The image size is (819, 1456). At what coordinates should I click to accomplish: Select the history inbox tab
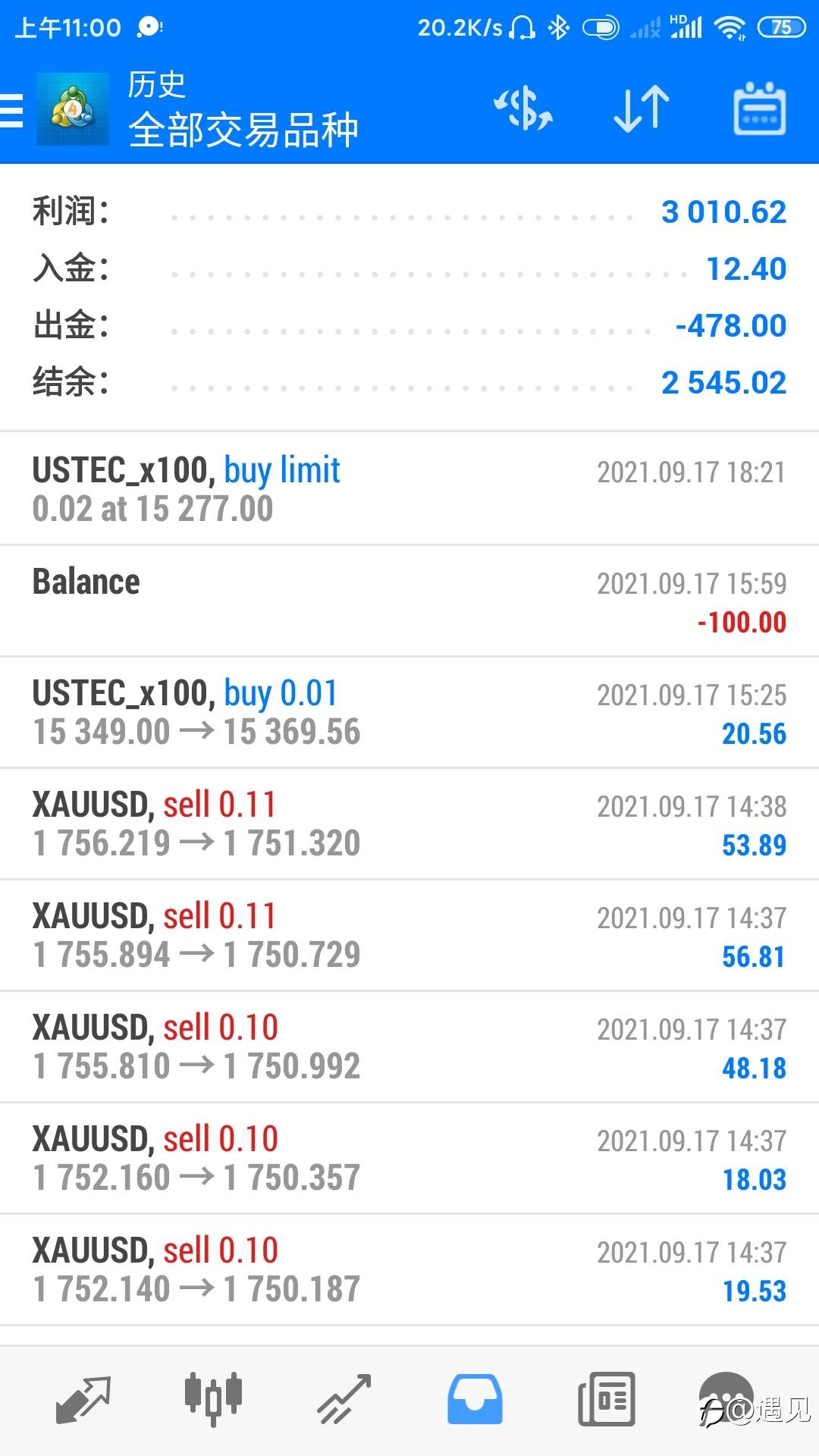(475, 1398)
